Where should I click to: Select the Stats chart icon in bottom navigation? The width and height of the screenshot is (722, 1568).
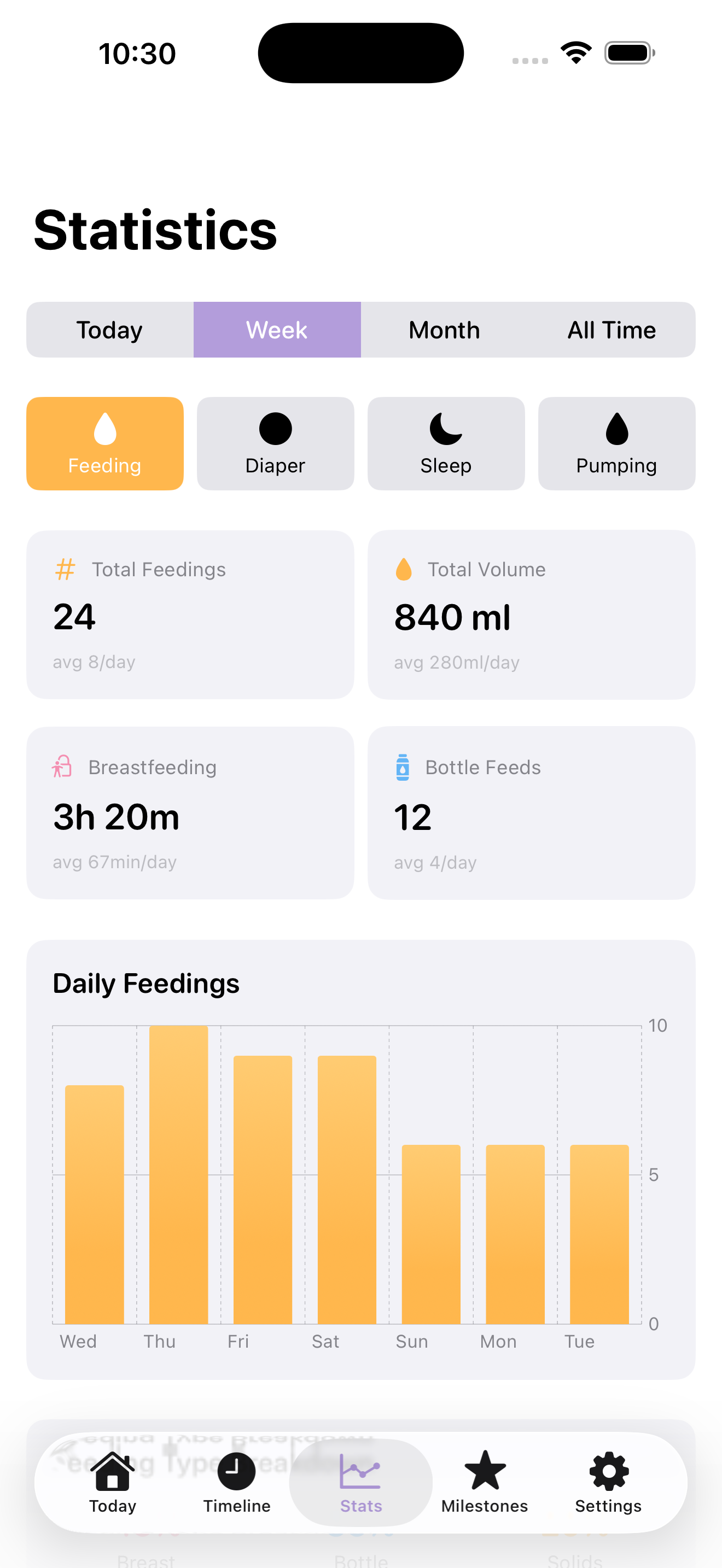pos(360,1472)
